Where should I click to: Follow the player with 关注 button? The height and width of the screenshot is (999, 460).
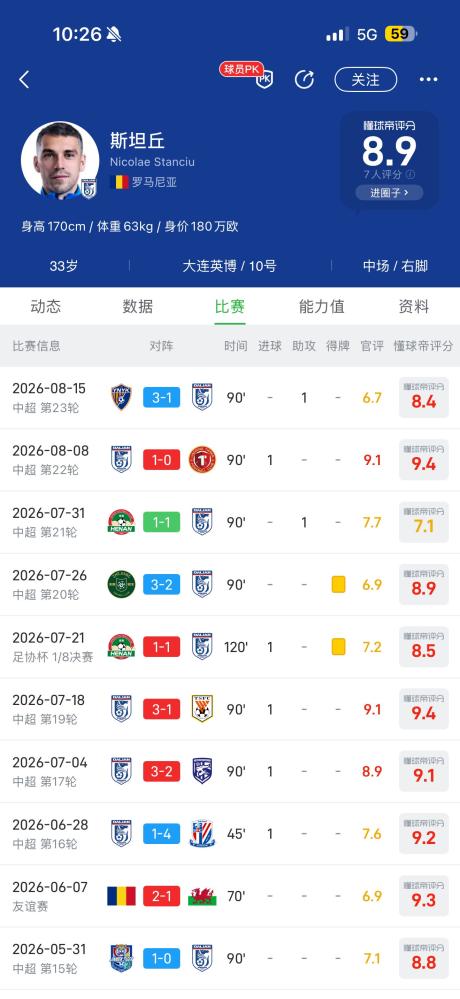click(366, 80)
